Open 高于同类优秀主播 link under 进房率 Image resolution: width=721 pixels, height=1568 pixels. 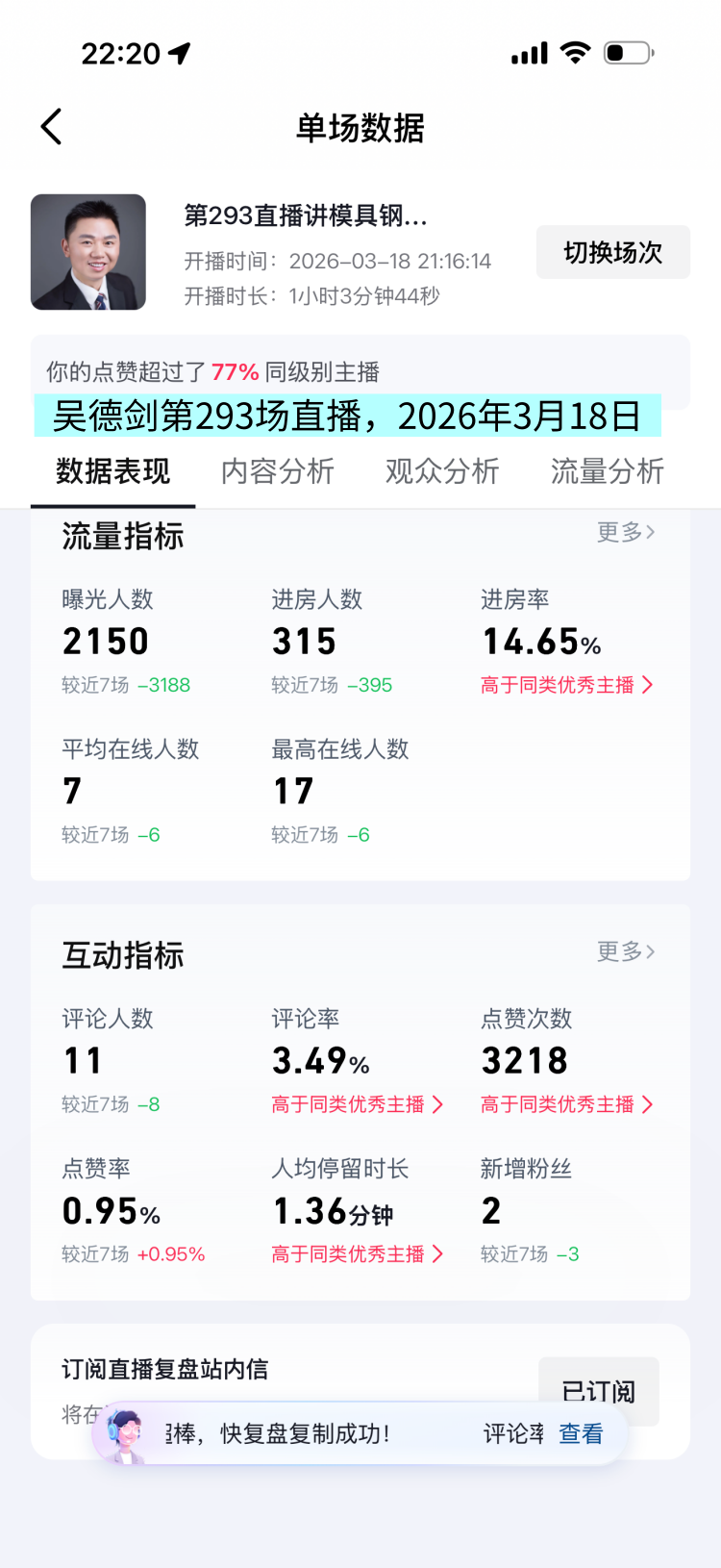click(x=566, y=685)
